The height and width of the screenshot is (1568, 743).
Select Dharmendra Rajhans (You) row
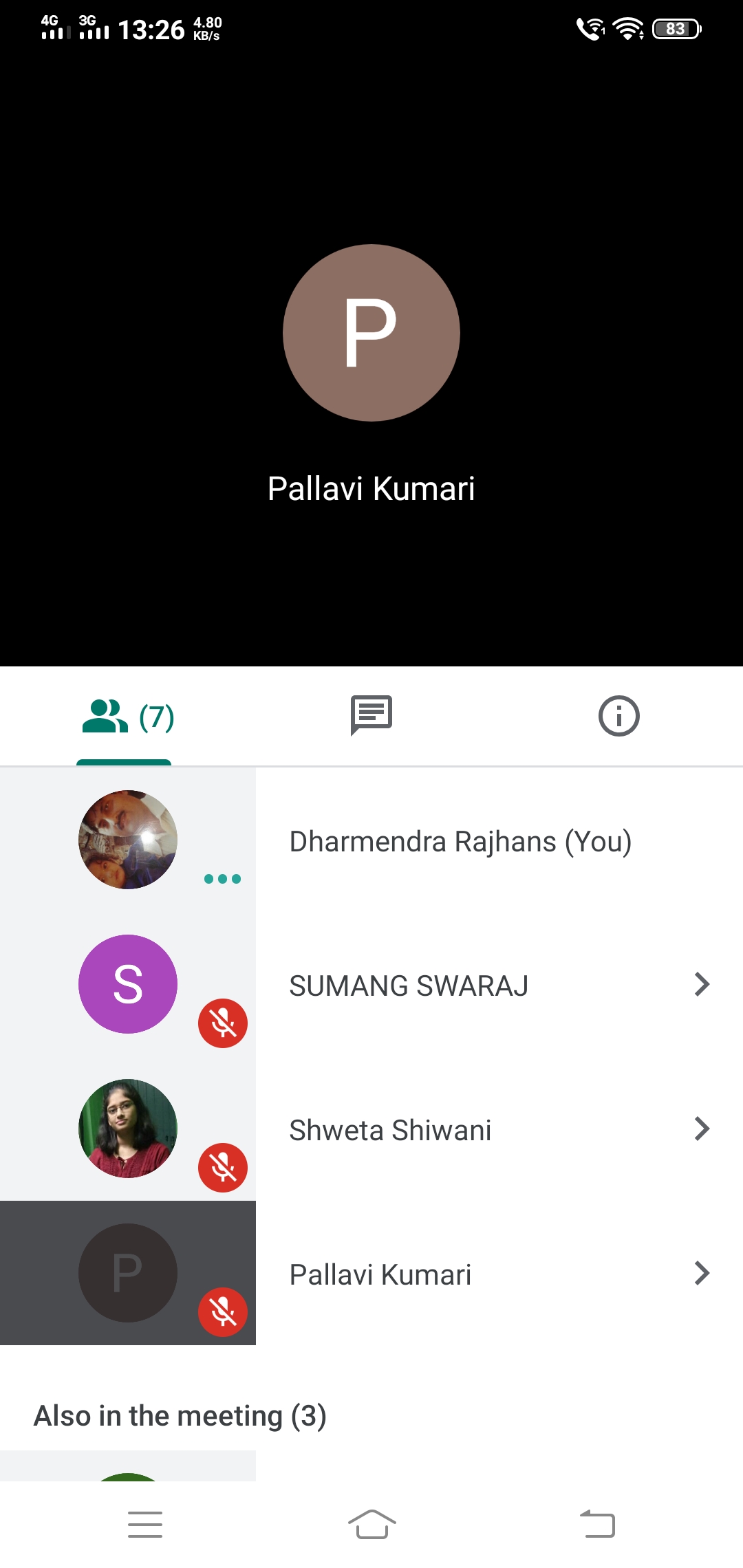[x=460, y=842]
